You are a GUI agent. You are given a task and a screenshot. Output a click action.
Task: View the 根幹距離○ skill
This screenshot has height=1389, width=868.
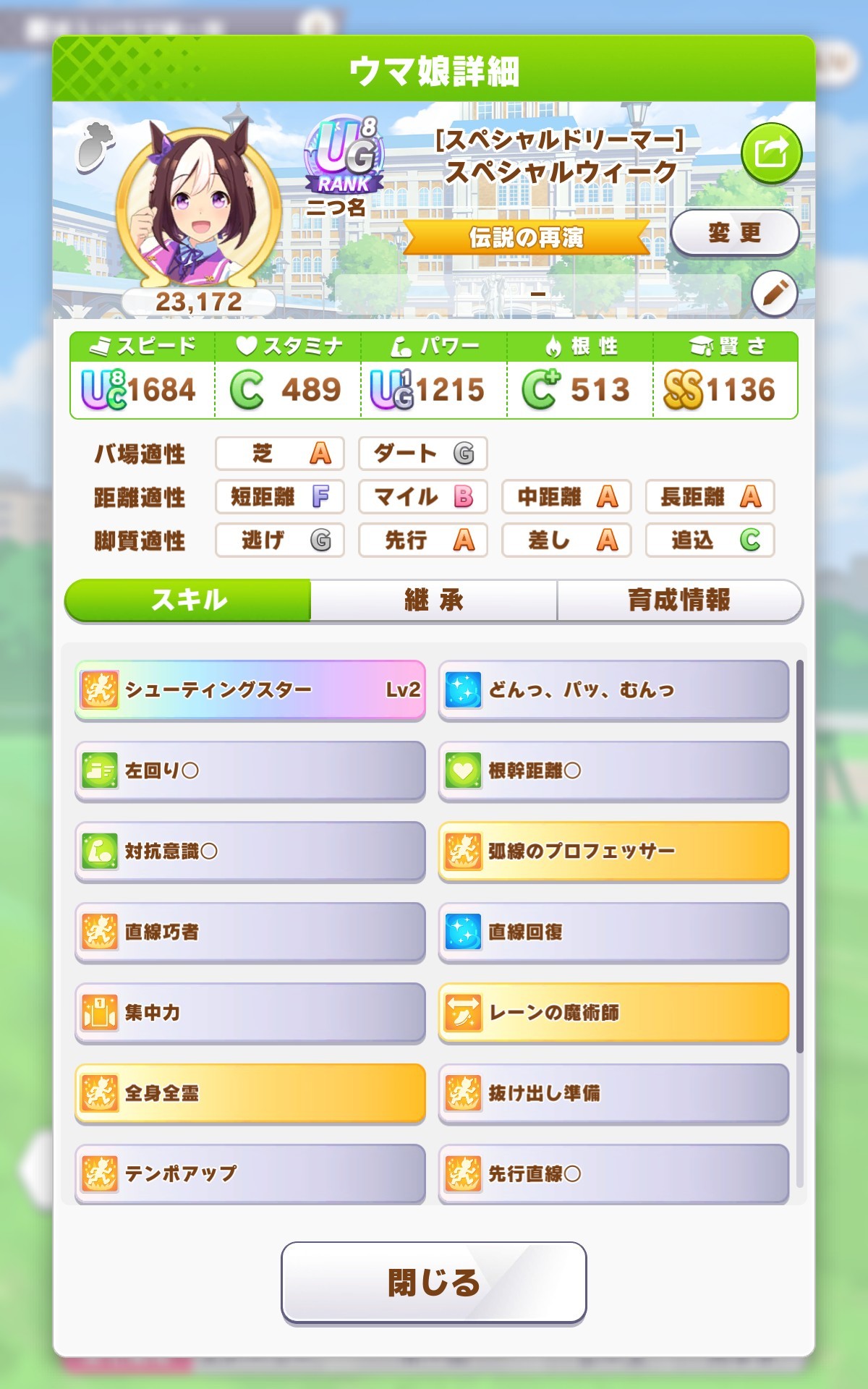coord(613,770)
